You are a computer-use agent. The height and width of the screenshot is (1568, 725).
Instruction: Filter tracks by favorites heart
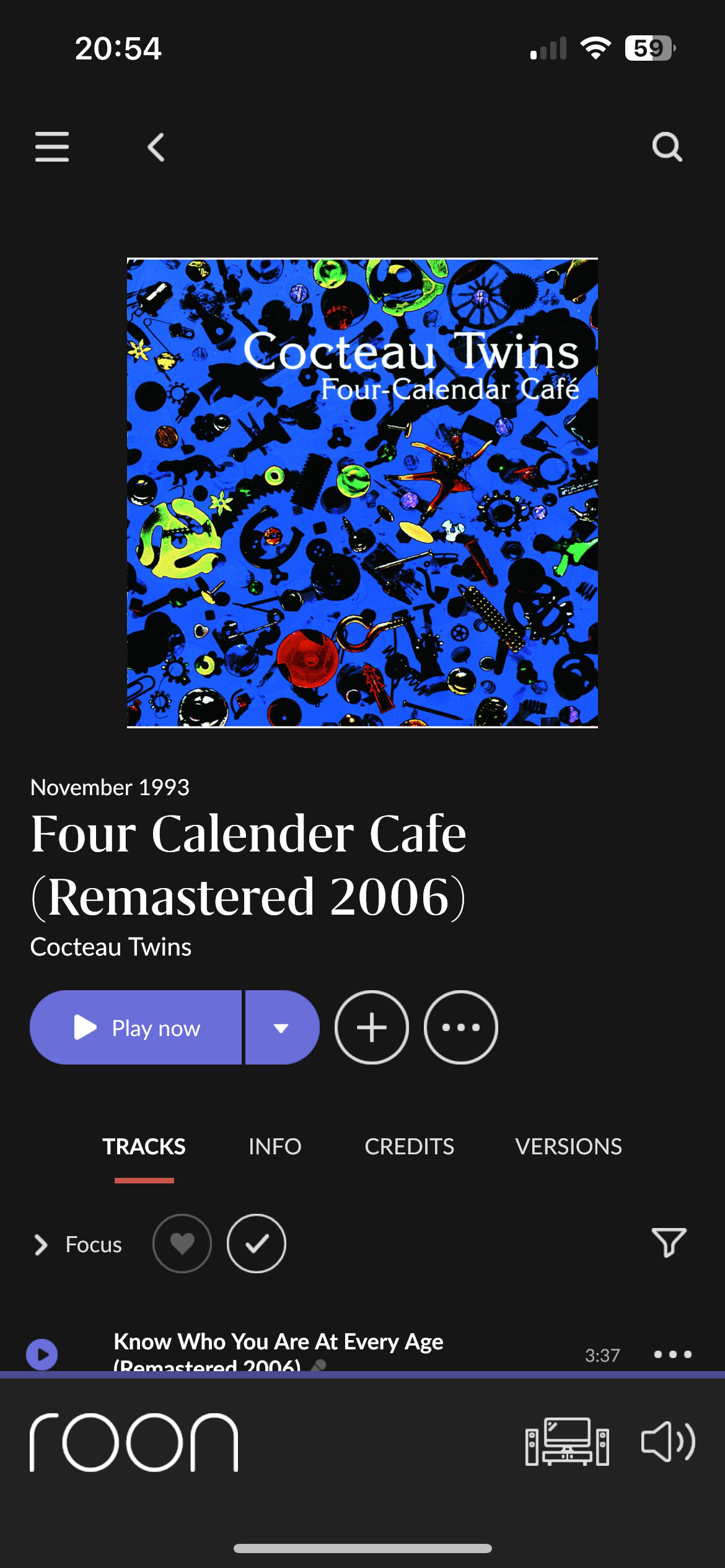point(182,1244)
